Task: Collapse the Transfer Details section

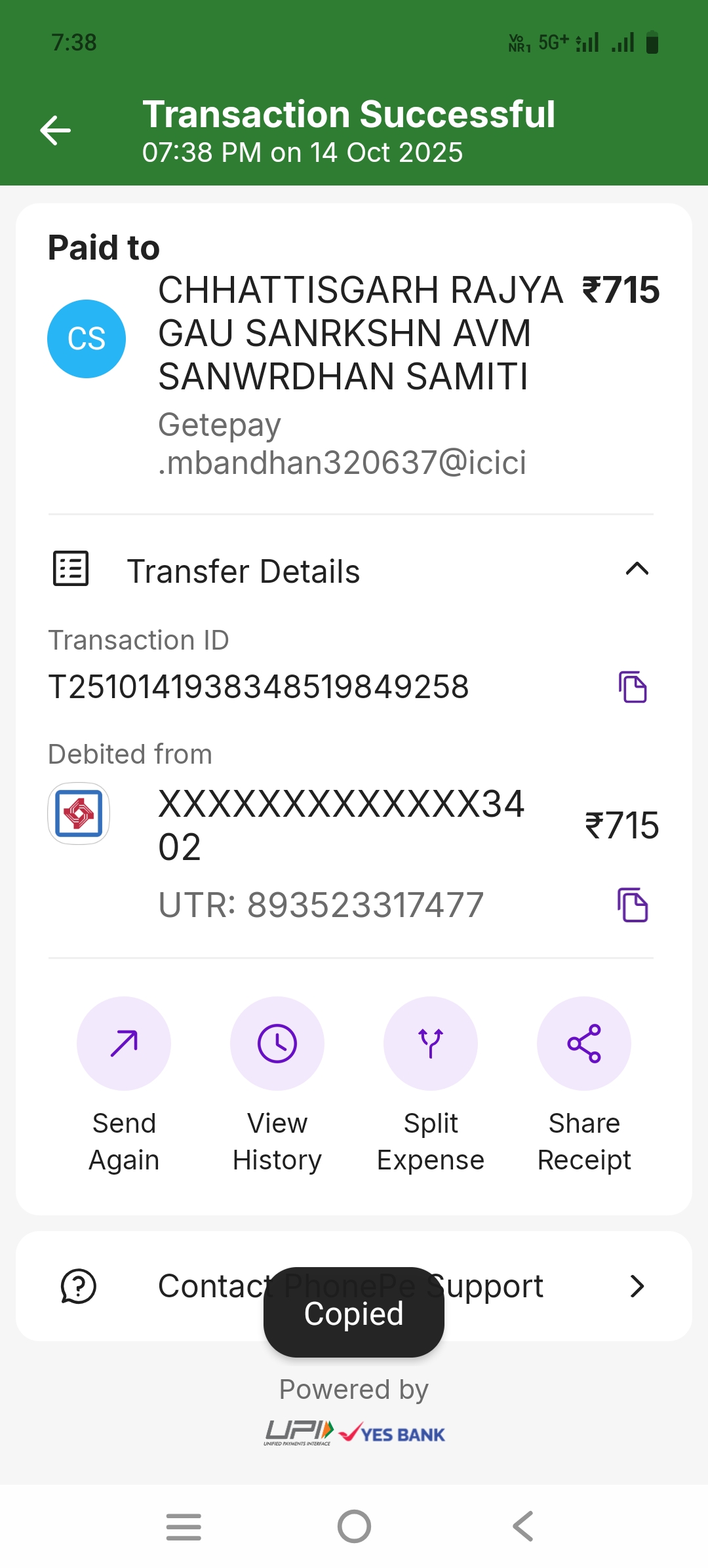Action: pos(637,569)
